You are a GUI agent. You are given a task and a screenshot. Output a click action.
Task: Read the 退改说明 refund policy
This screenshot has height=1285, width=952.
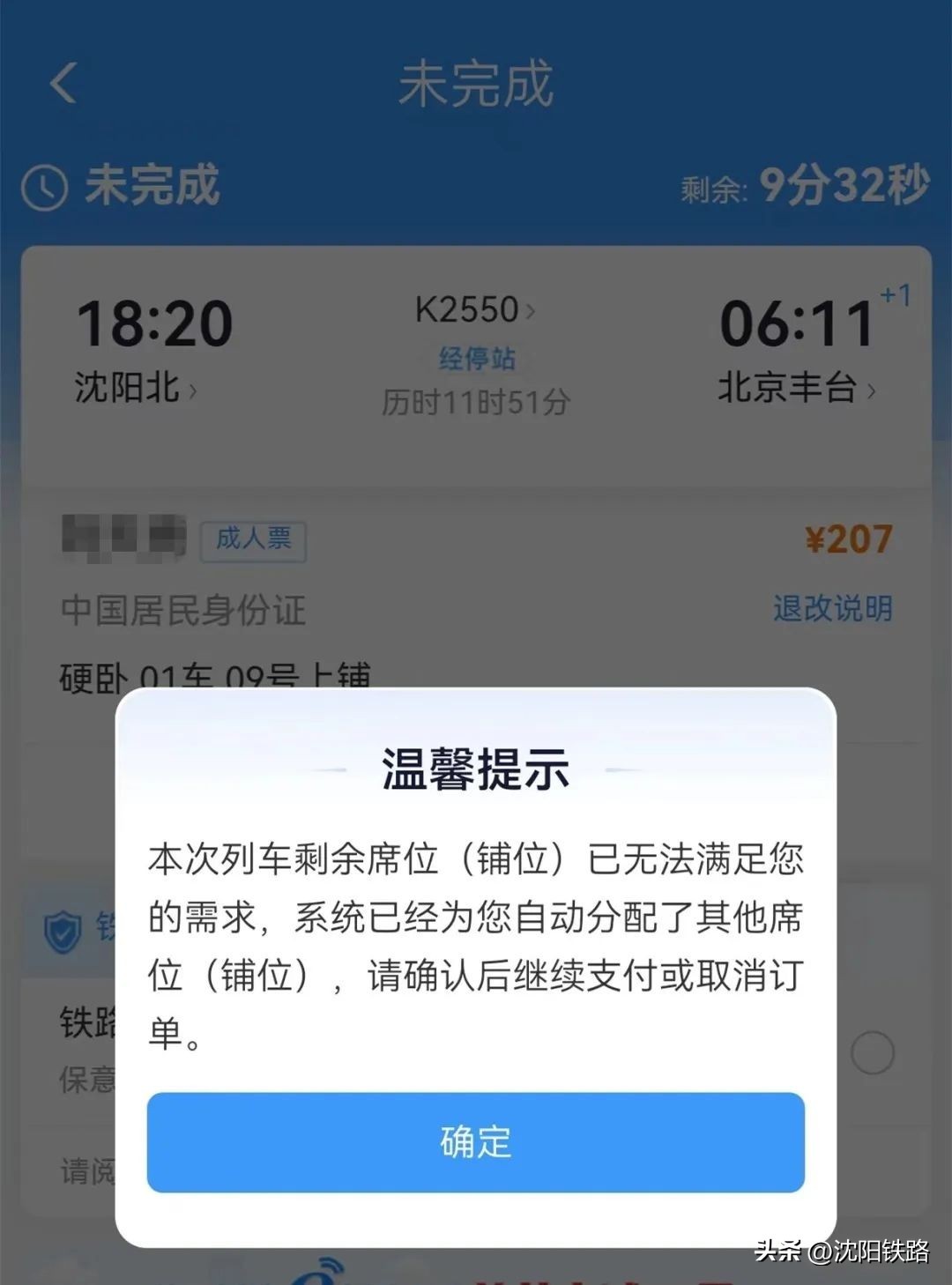tap(832, 608)
